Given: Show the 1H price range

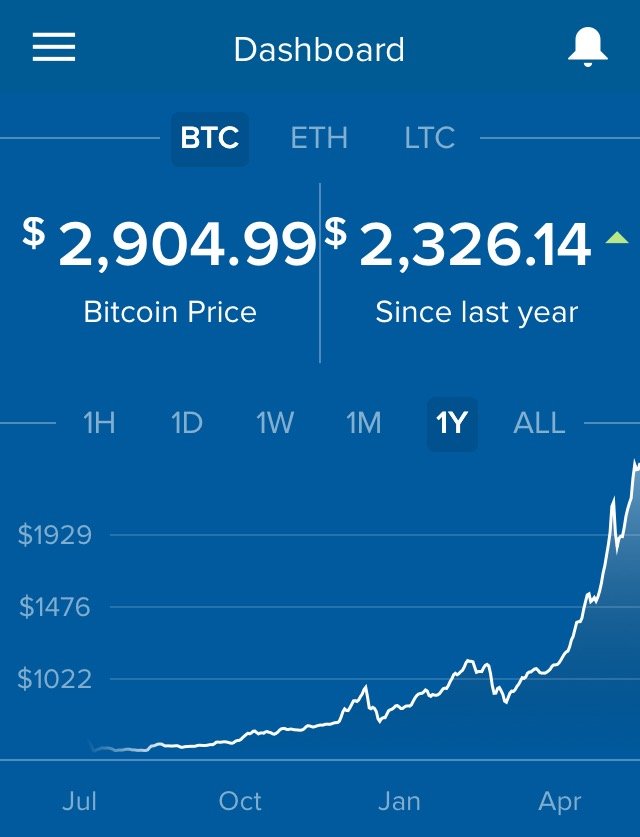Looking at the screenshot, I should coord(99,423).
